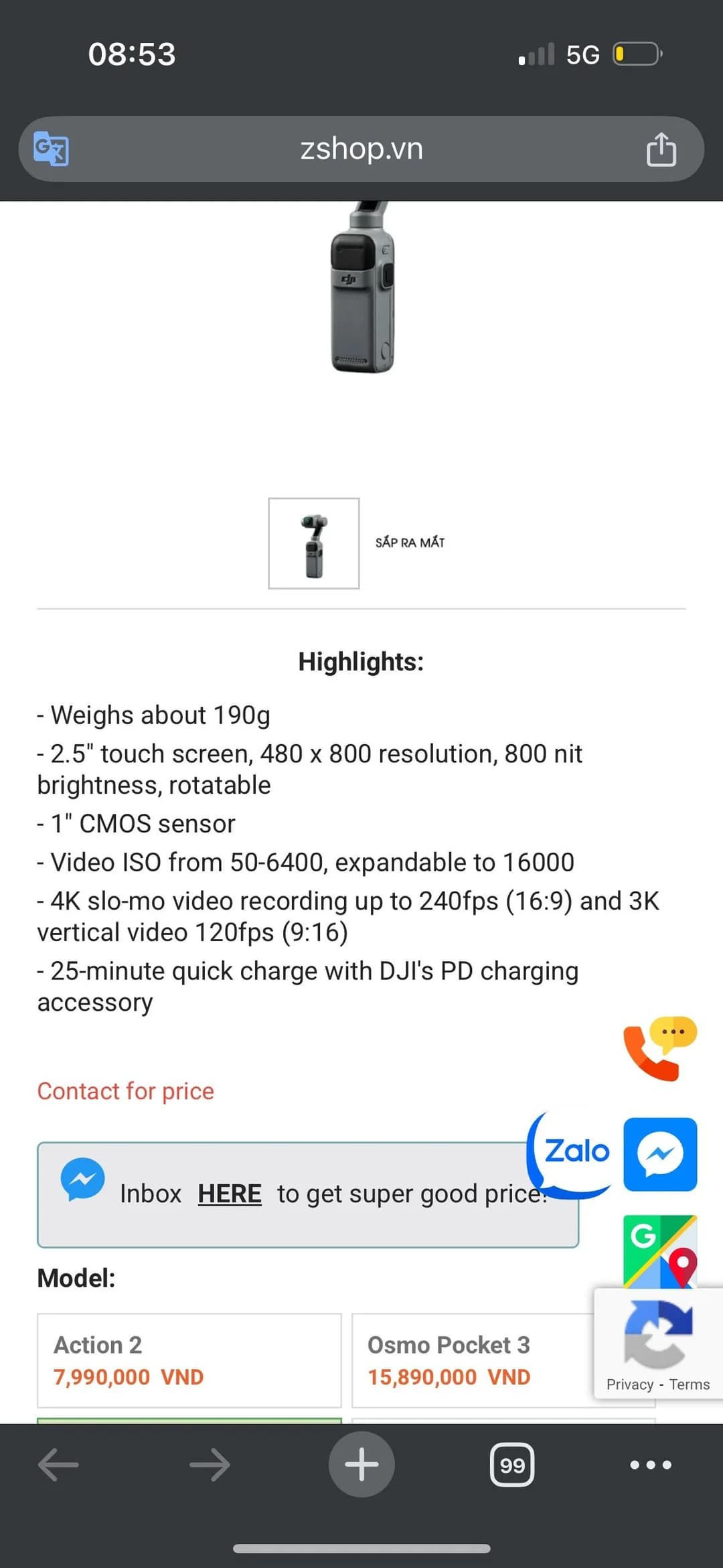Open the tab switcher showing 99

(x=512, y=1465)
